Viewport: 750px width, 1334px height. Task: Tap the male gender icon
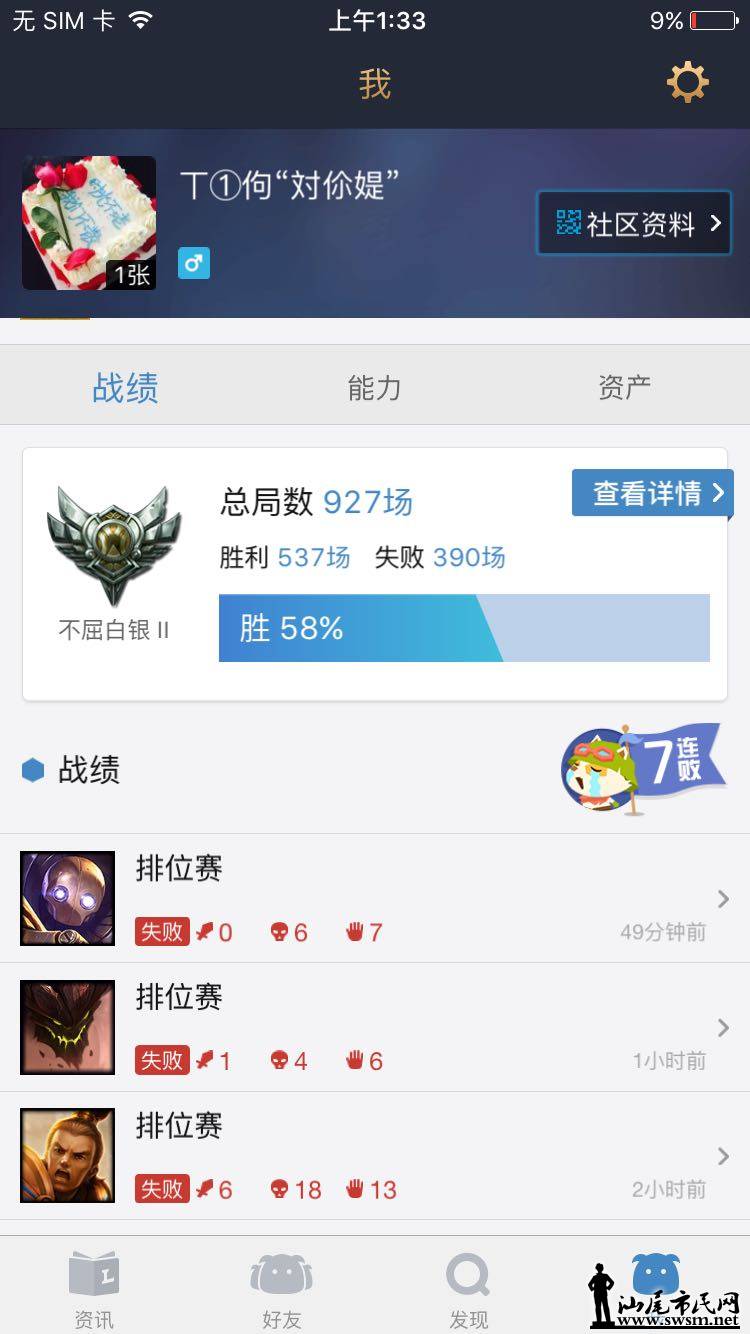pos(194,265)
